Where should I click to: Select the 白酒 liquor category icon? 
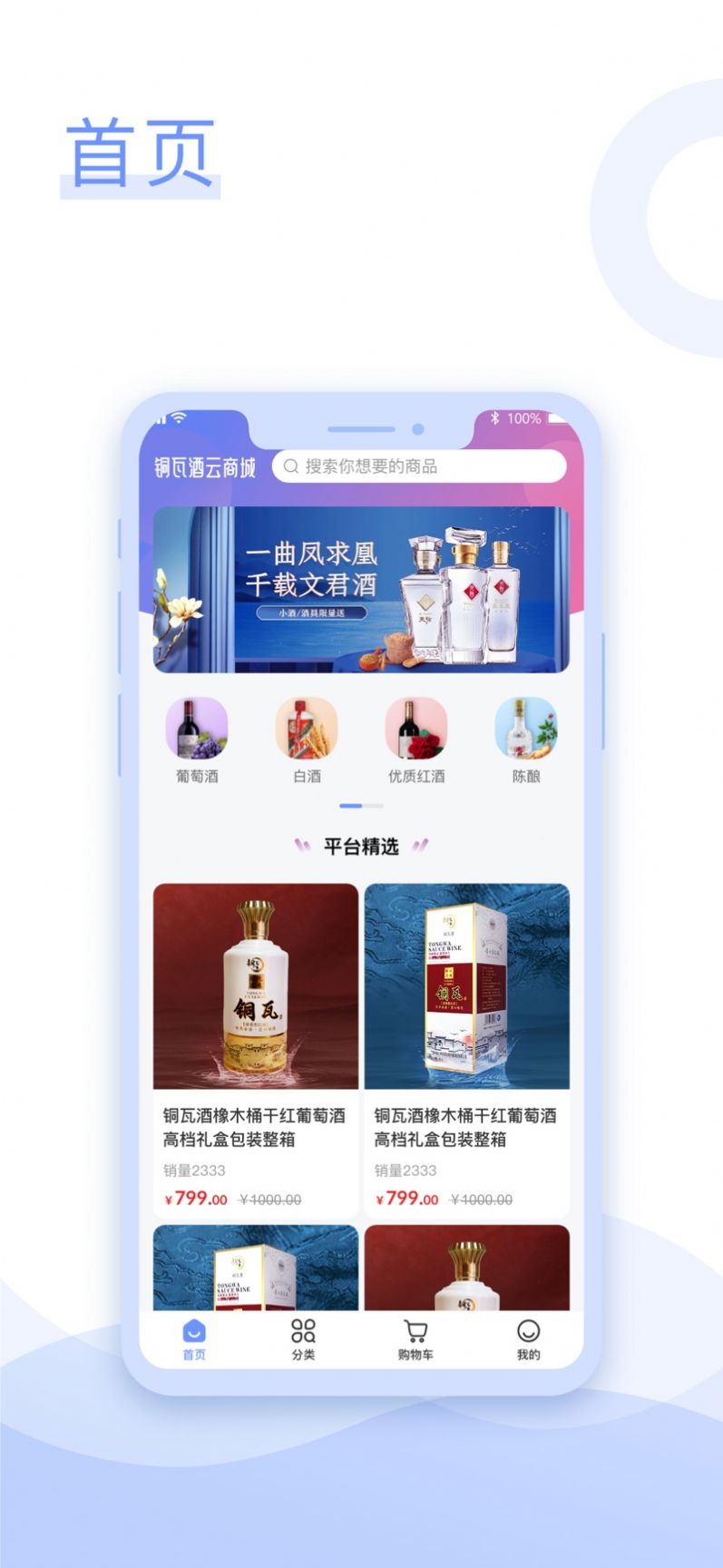pos(307,730)
